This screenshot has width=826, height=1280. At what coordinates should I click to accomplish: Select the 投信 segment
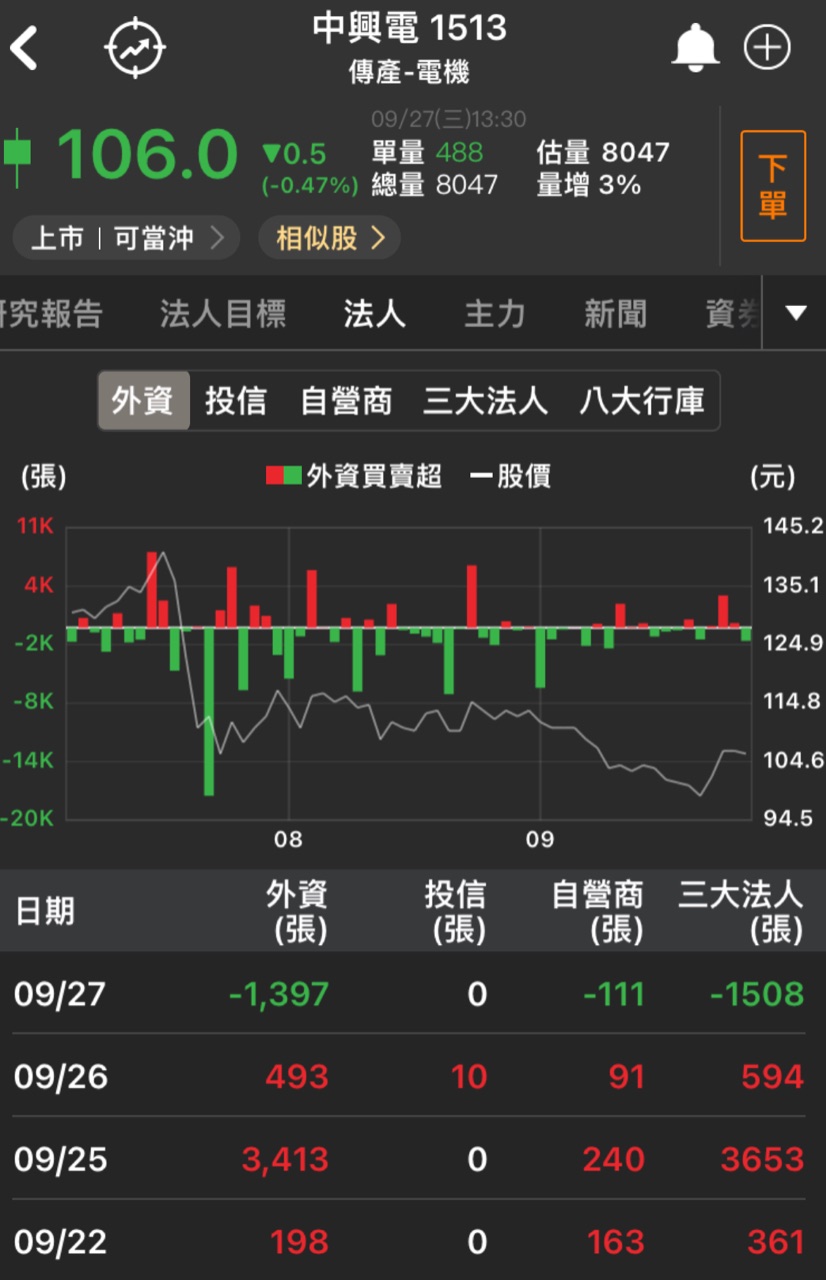[x=236, y=401]
